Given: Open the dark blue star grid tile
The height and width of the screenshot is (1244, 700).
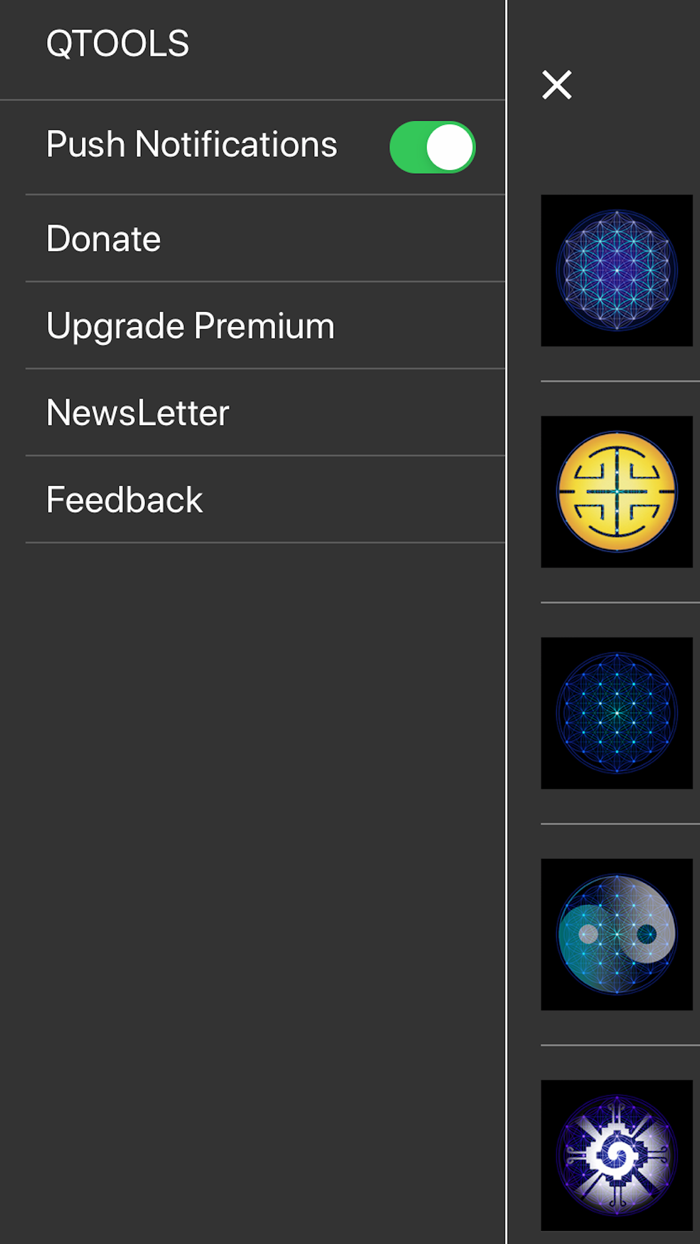Looking at the screenshot, I should coord(616,713).
